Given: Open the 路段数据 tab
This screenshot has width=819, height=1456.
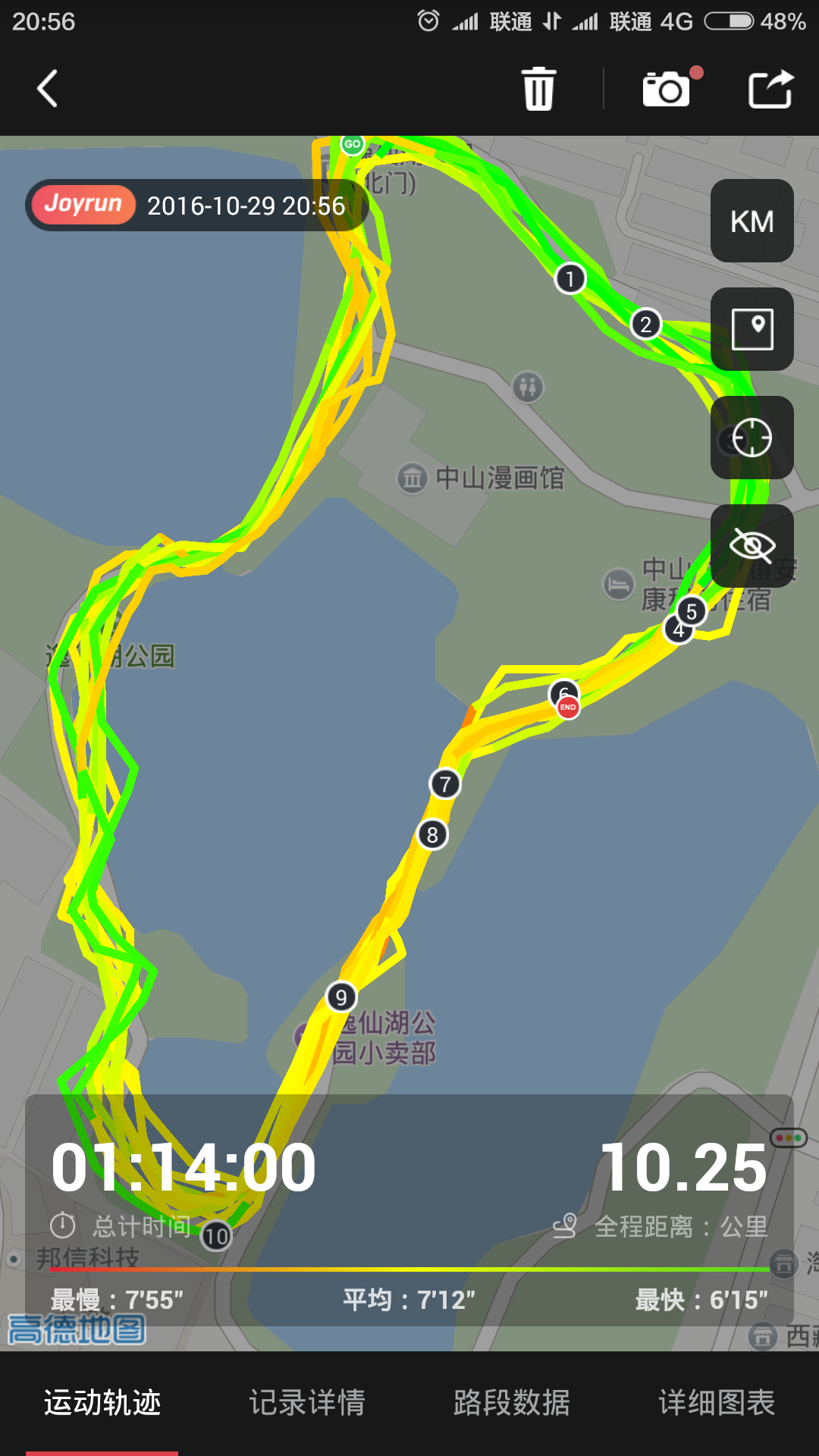Looking at the screenshot, I should pos(512,1402).
